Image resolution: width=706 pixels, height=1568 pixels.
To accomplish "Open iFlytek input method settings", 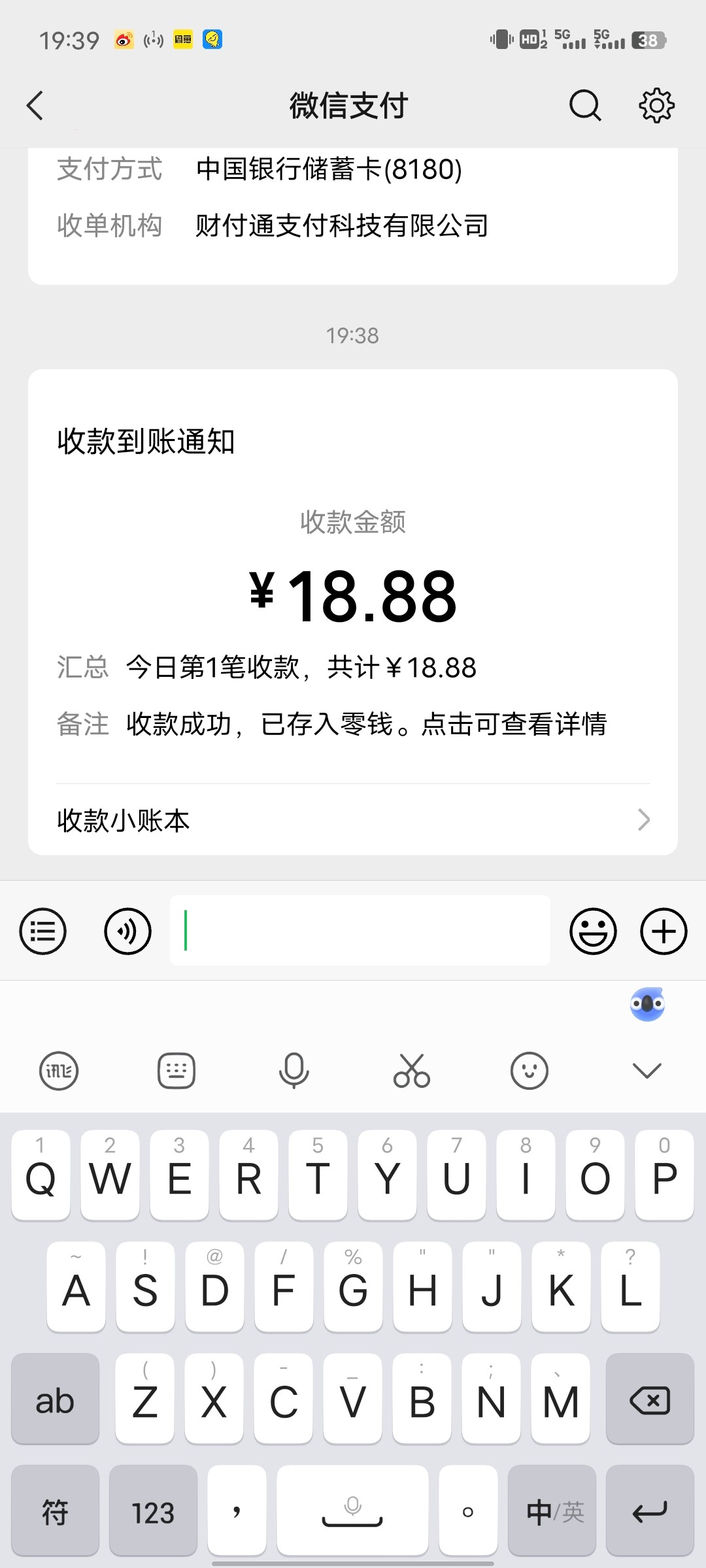I will coord(59,1071).
